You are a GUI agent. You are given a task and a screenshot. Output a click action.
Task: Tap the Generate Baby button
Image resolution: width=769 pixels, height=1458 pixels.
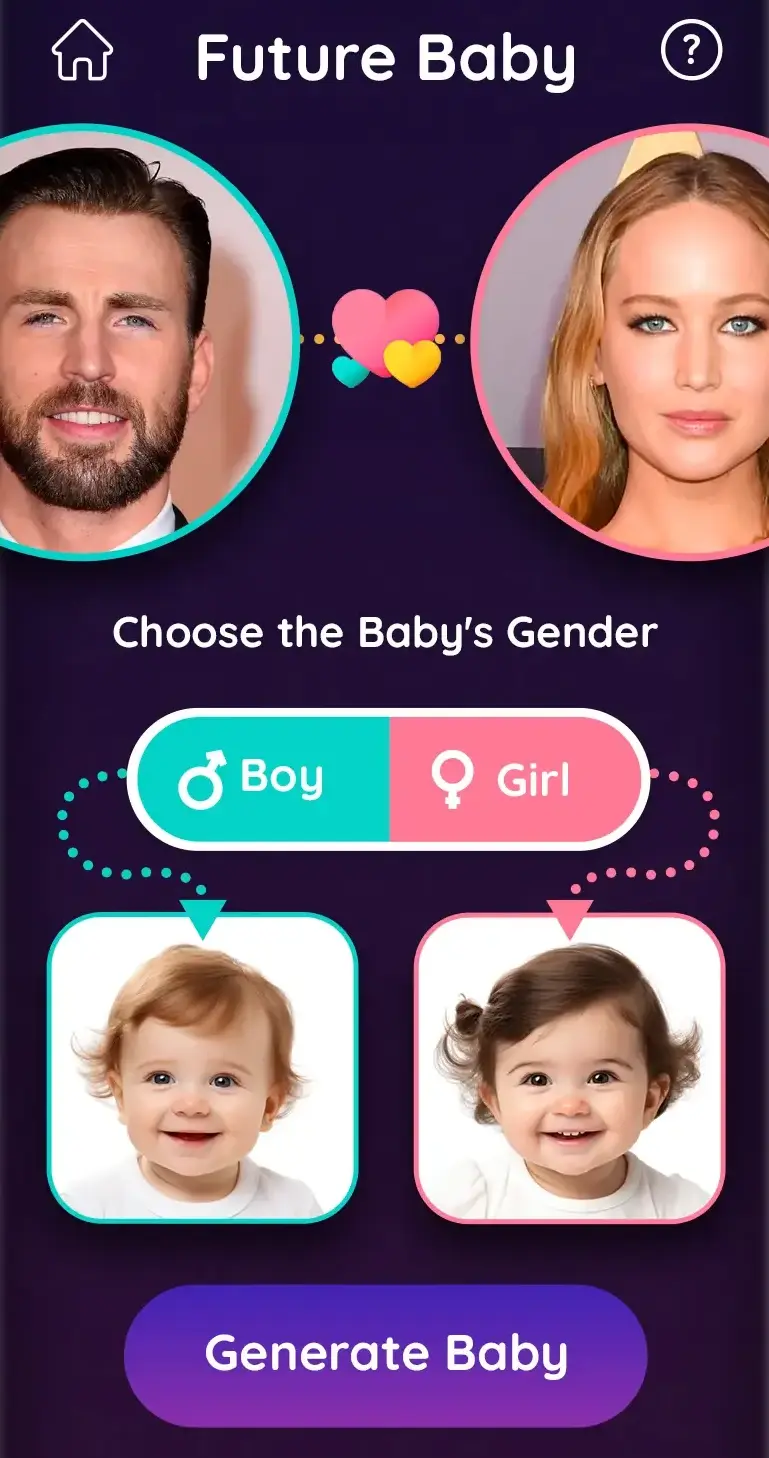pos(386,1354)
